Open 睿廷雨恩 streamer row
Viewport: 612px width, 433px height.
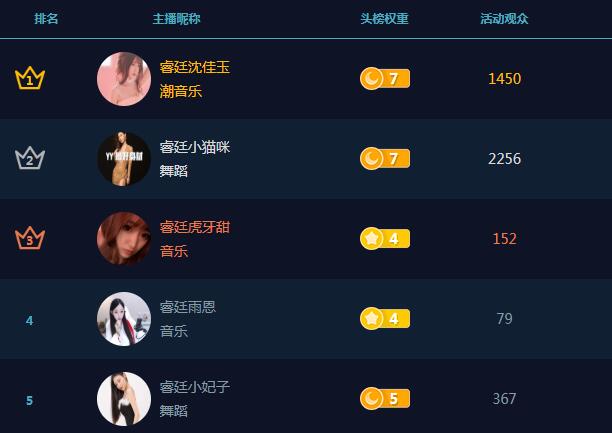click(x=188, y=308)
